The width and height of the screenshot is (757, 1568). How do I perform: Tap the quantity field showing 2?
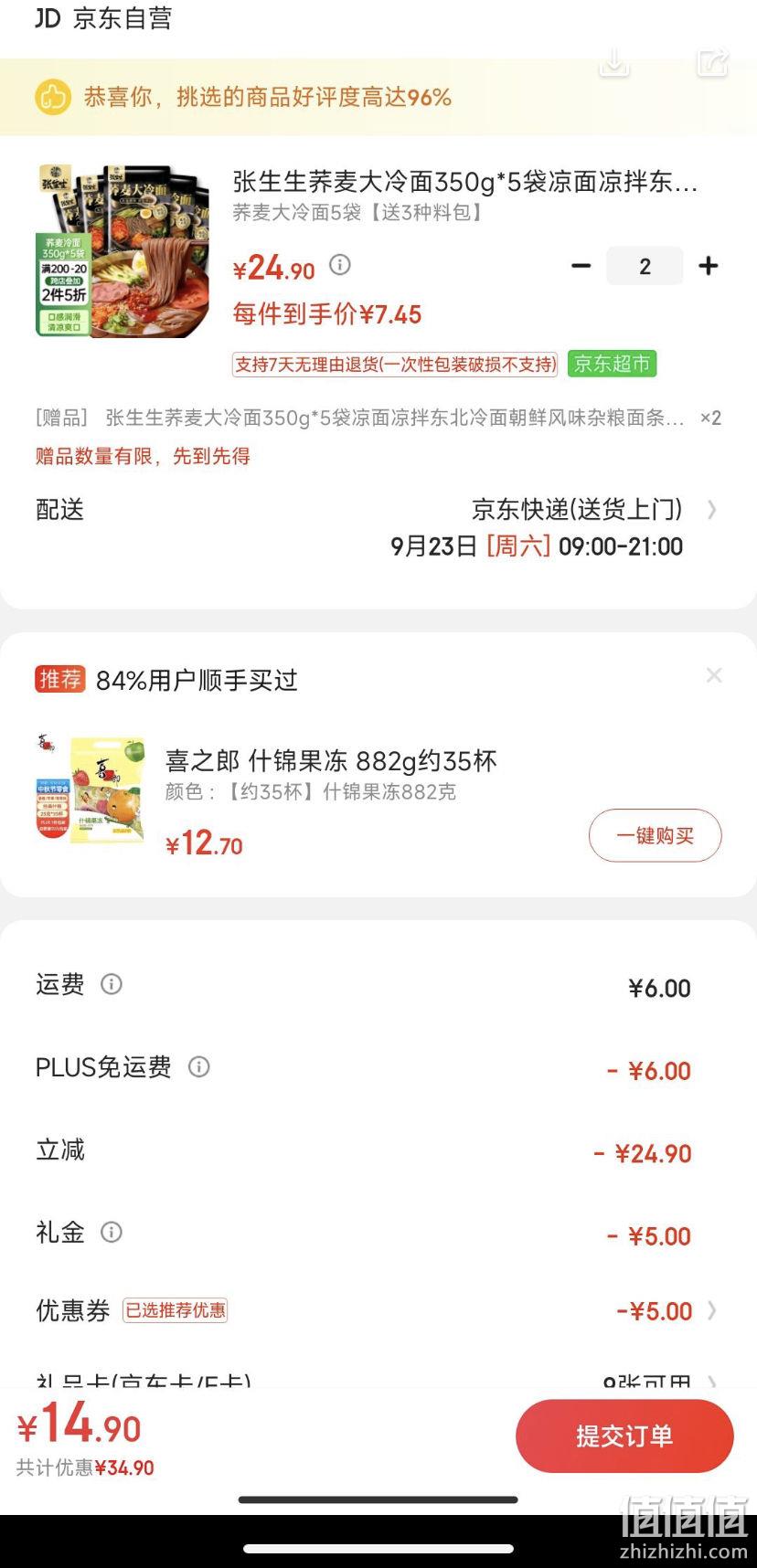[645, 266]
